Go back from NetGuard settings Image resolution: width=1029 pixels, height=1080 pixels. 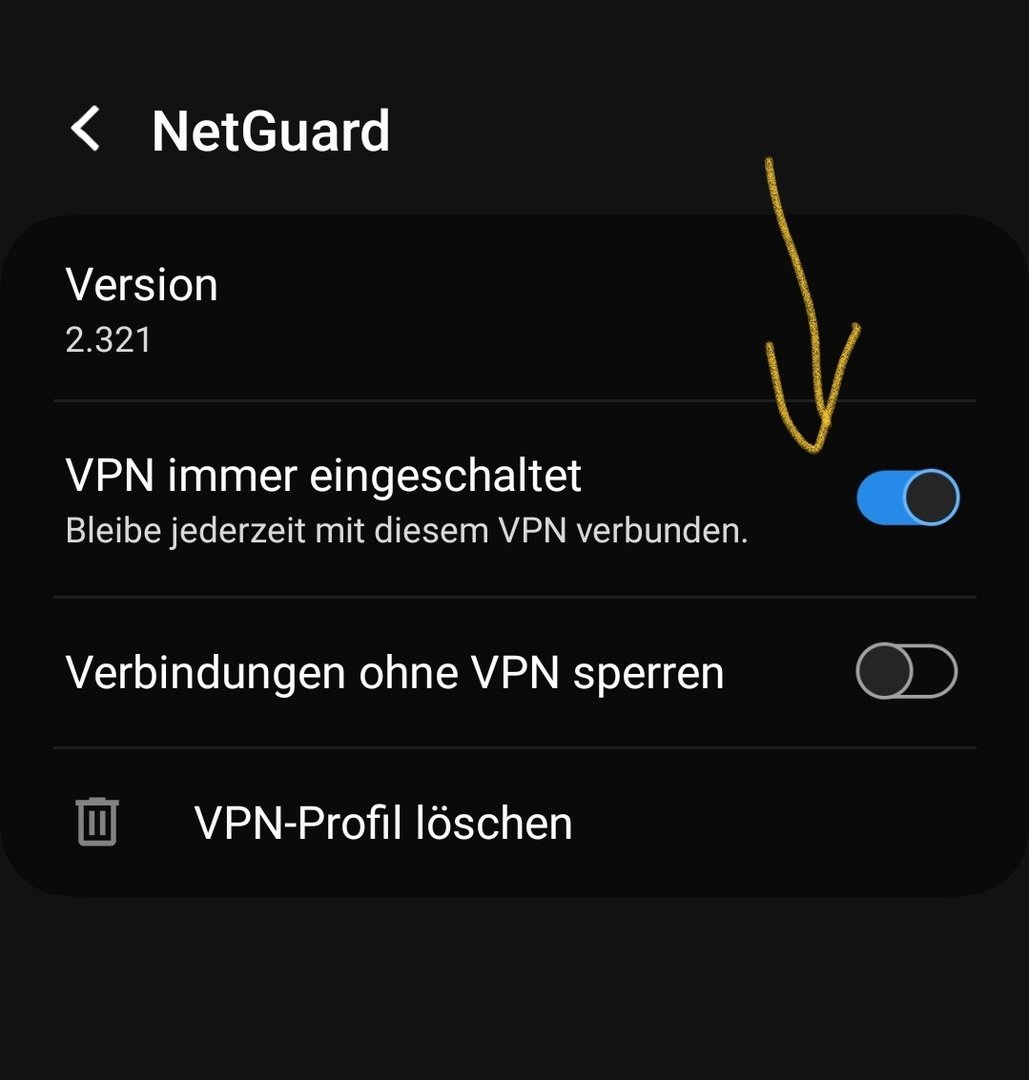[x=86, y=131]
